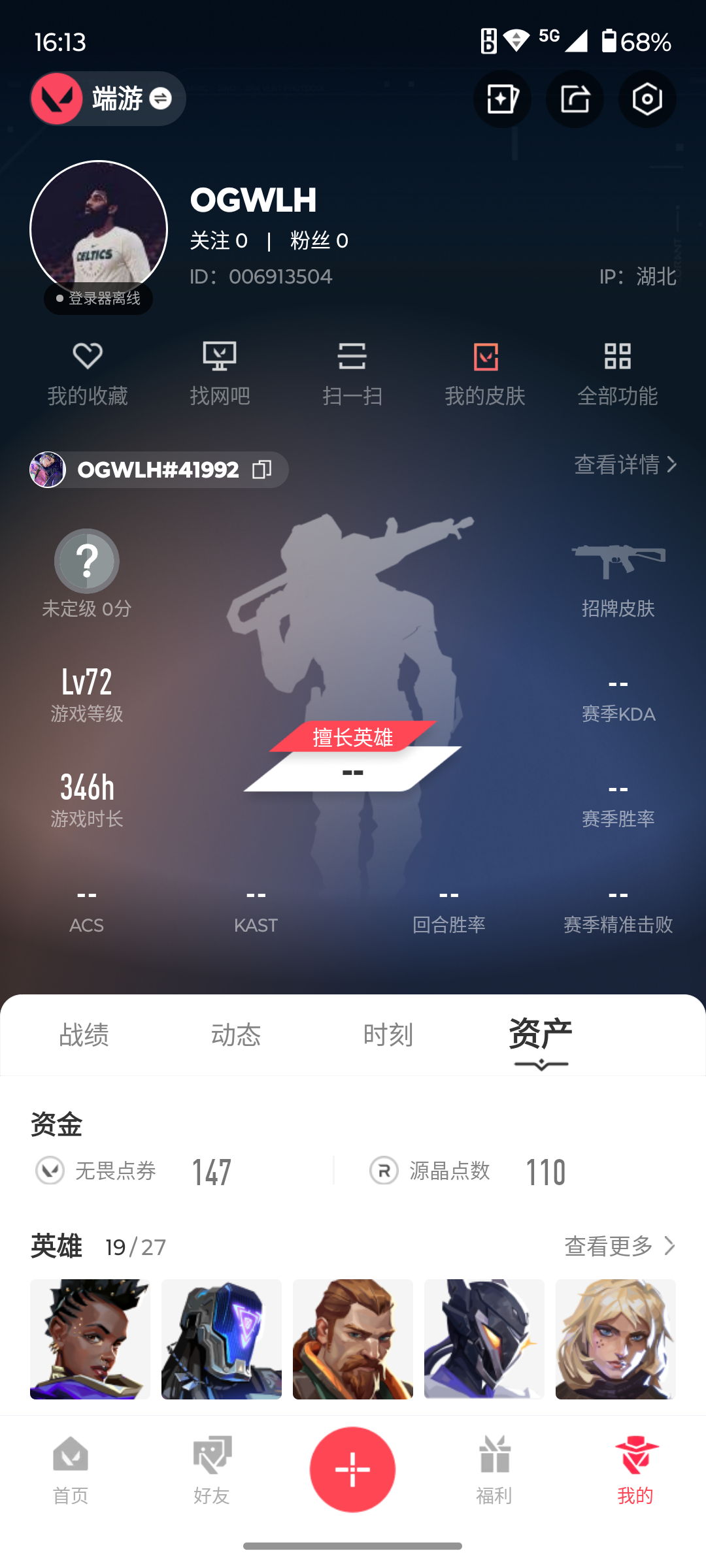Go to 首页 home in bottom navigation

71,1470
